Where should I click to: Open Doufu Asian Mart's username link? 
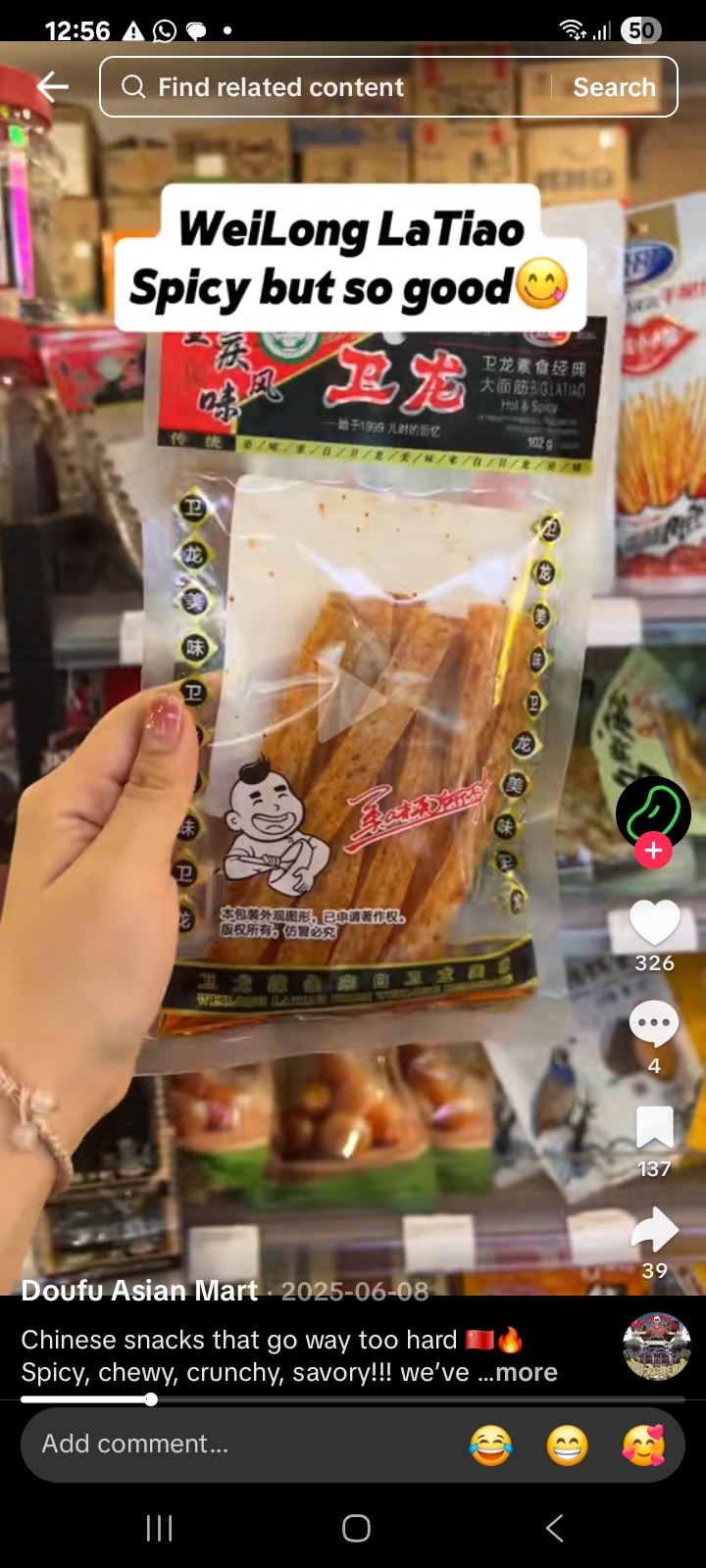(137, 1292)
